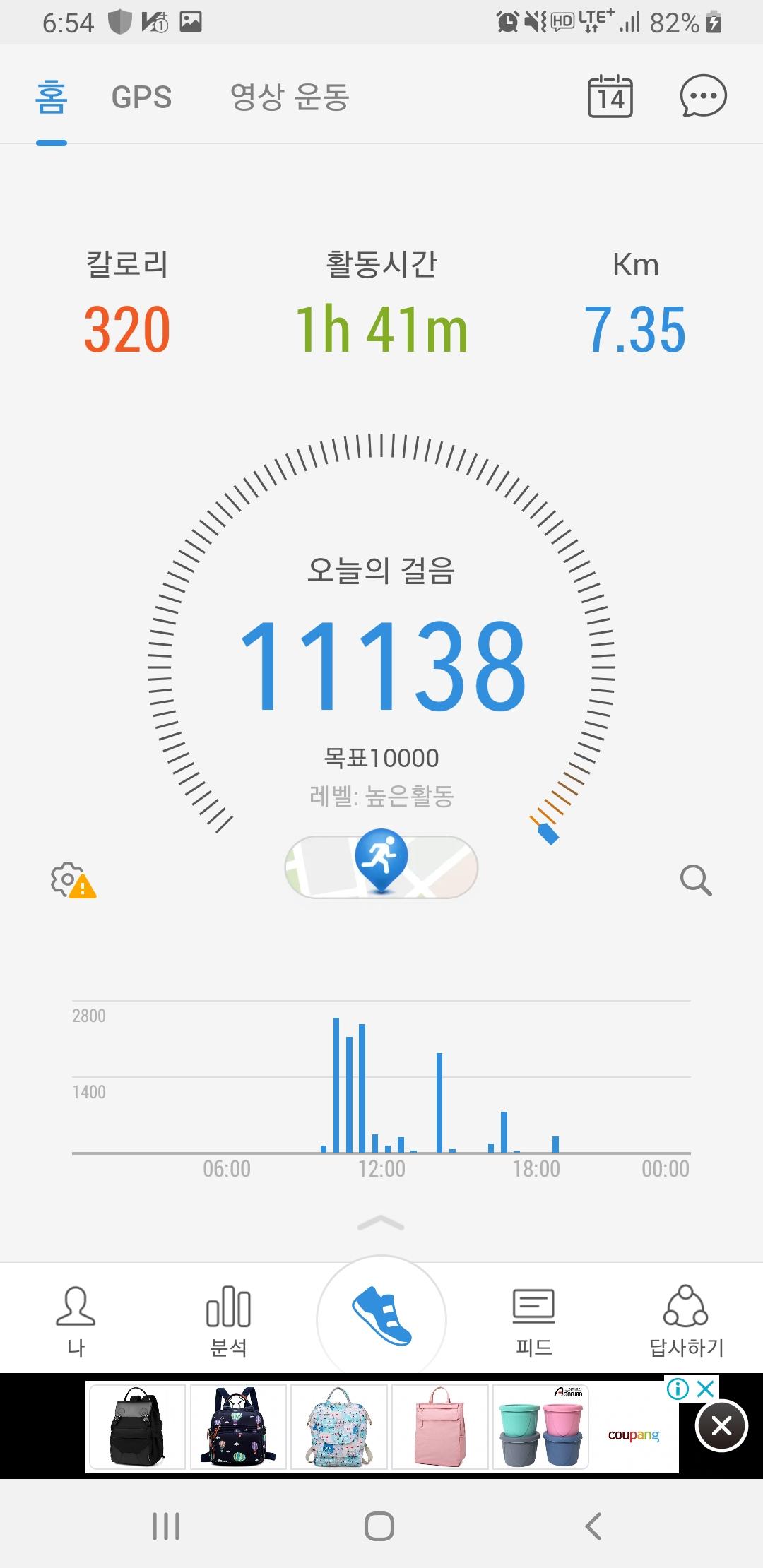
Task: Open the pink backpack ad item
Action: (x=440, y=1427)
